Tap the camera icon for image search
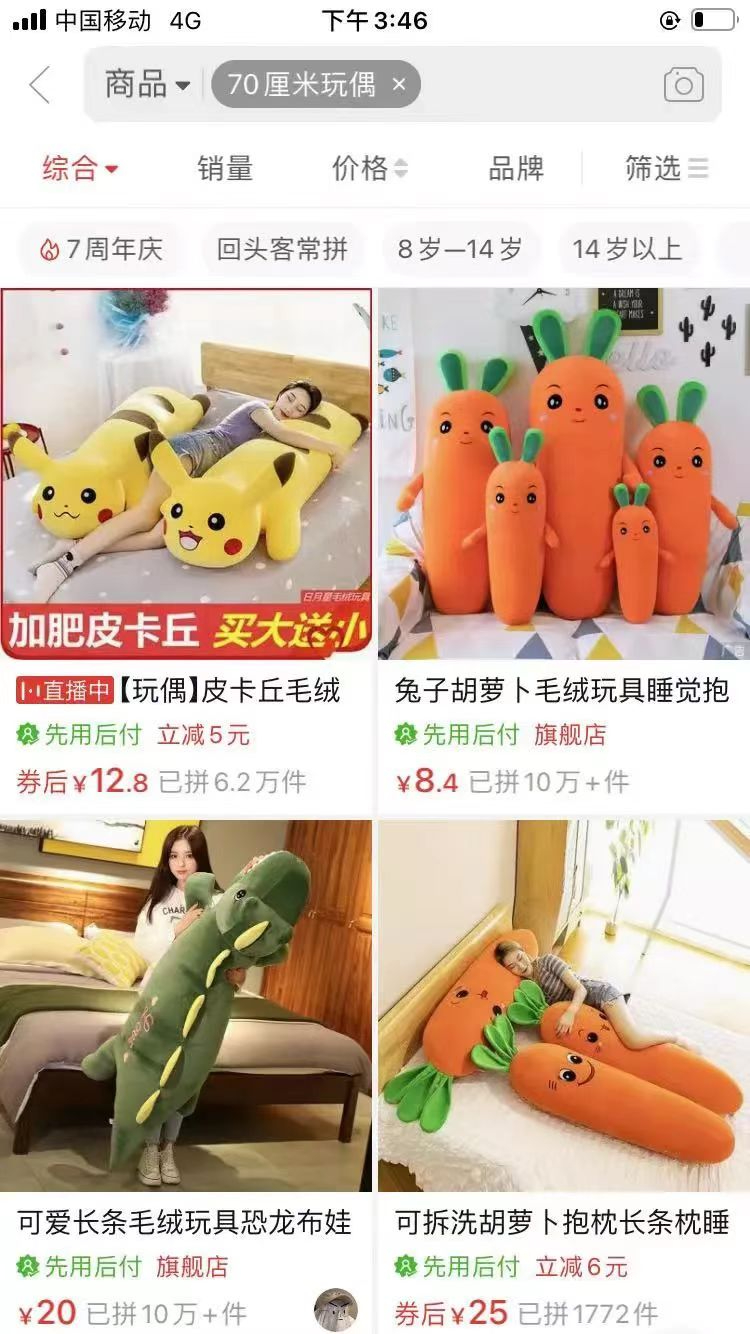Viewport: 750px width, 1334px height. click(684, 85)
